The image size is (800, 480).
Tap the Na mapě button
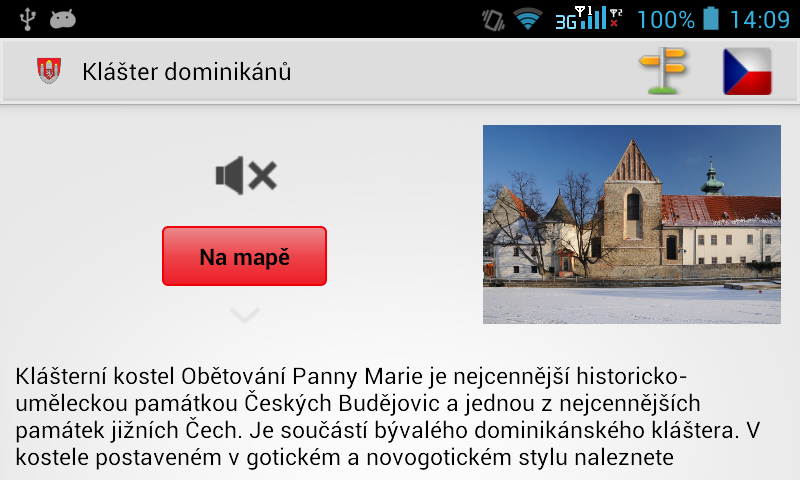pyautogui.click(x=244, y=256)
